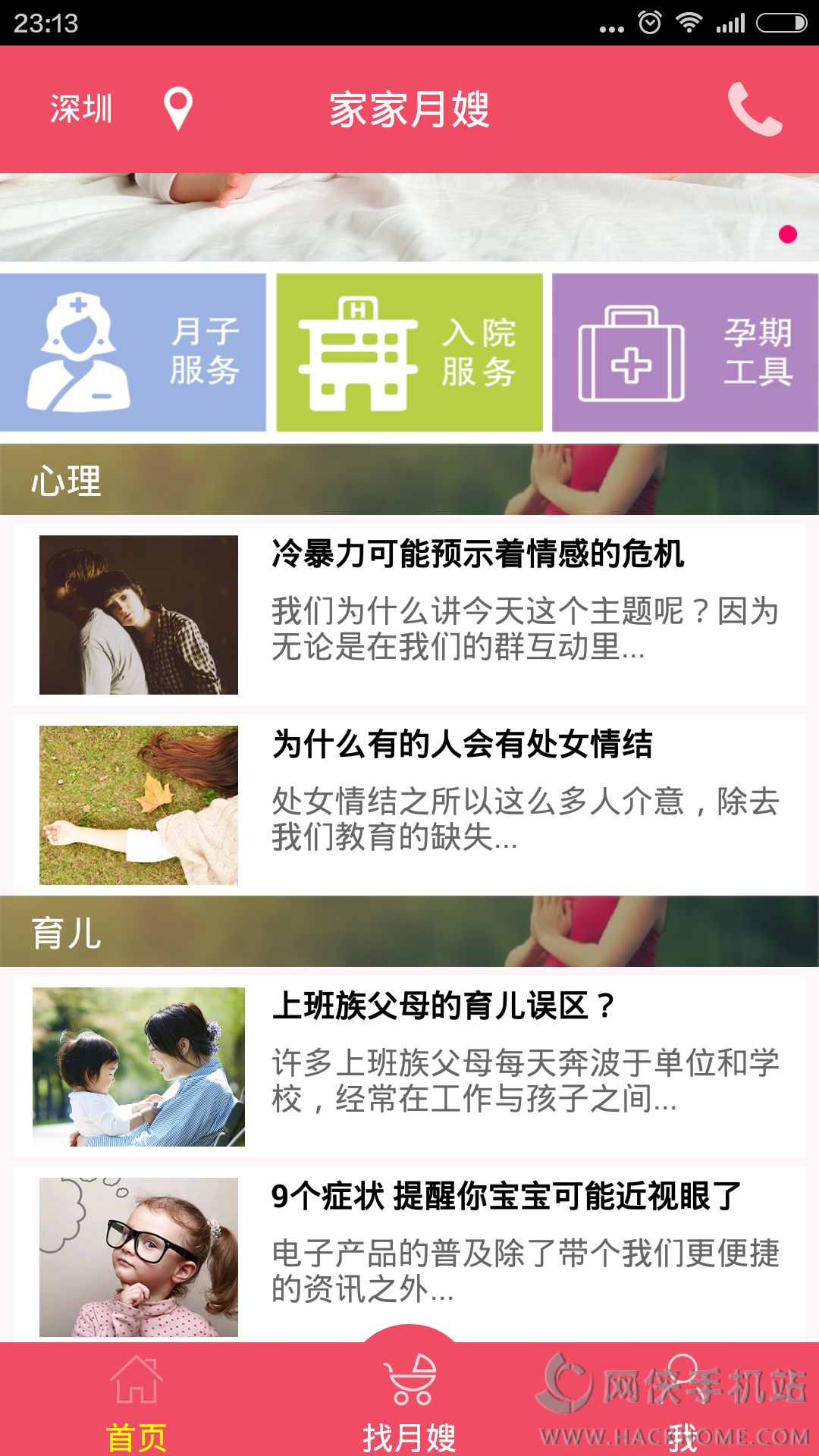Open the 入院服务 tile
This screenshot has height=1456, width=819.
(409, 353)
